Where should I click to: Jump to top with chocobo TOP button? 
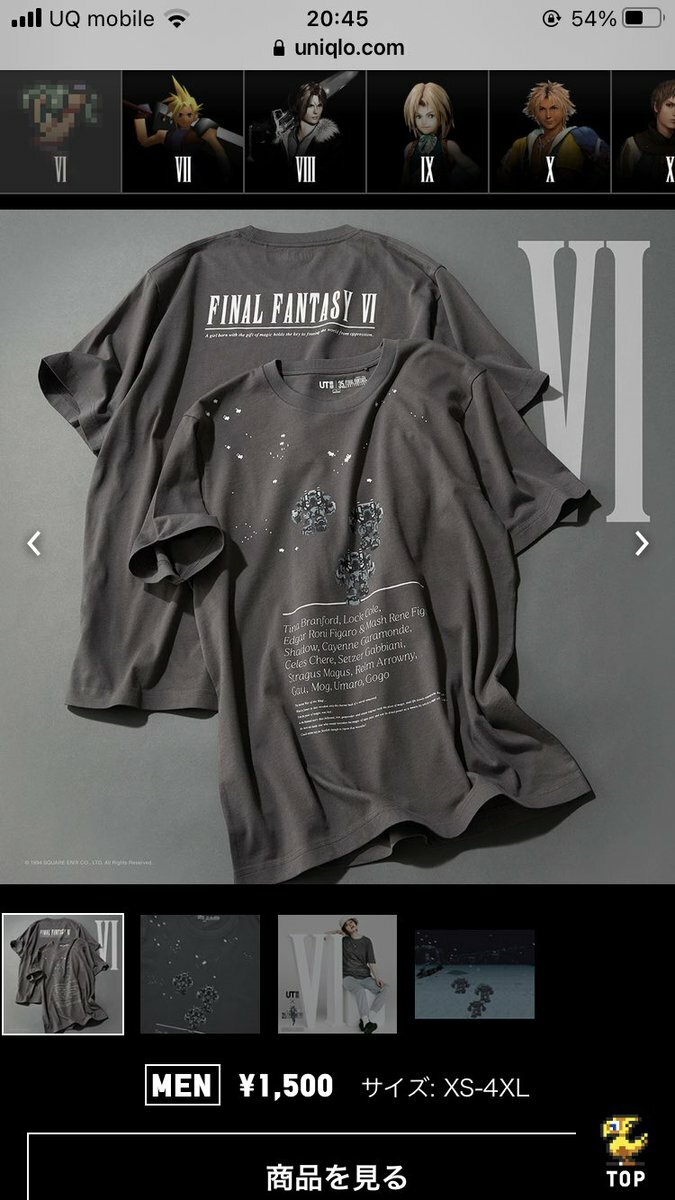point(625,1152)
